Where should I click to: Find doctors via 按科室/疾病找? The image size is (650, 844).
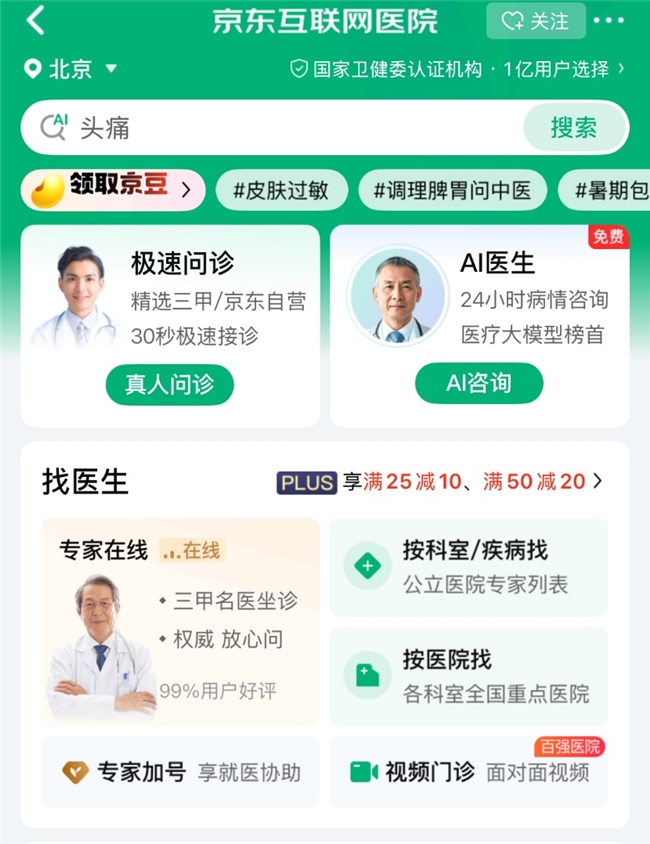pos(468,567)
